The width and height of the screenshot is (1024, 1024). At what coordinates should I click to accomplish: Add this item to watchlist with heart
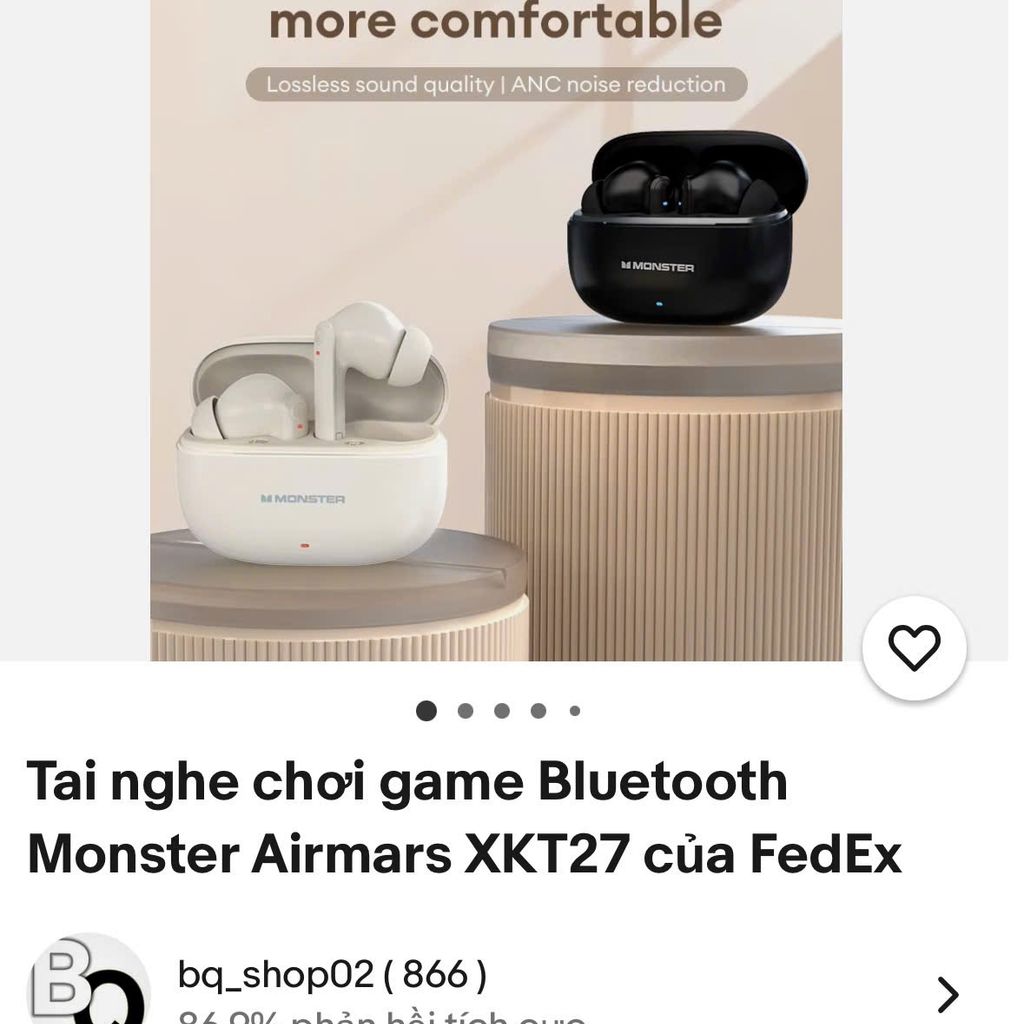click(914, 648)
